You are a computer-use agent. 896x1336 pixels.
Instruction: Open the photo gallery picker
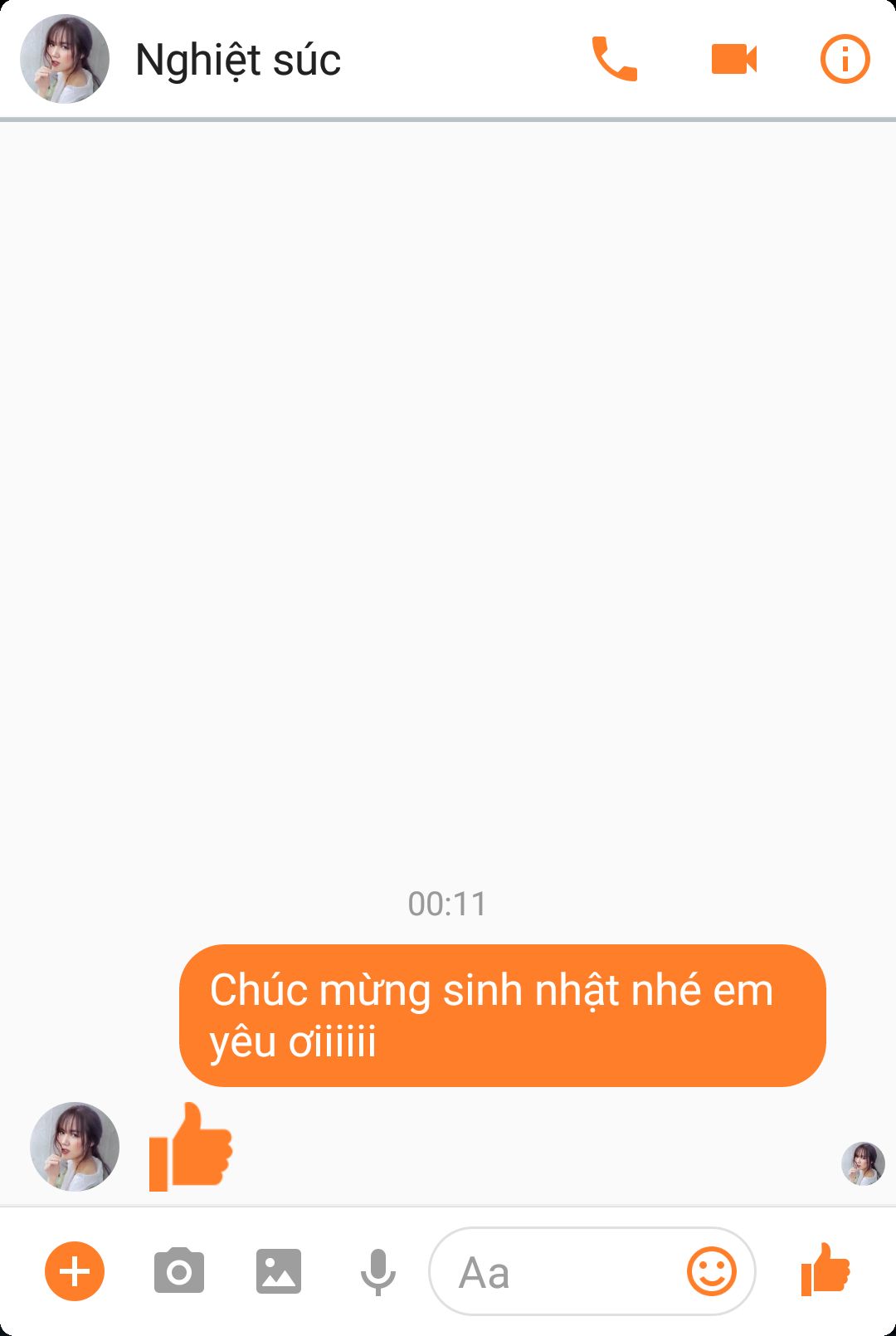(x=279, y=1270)
